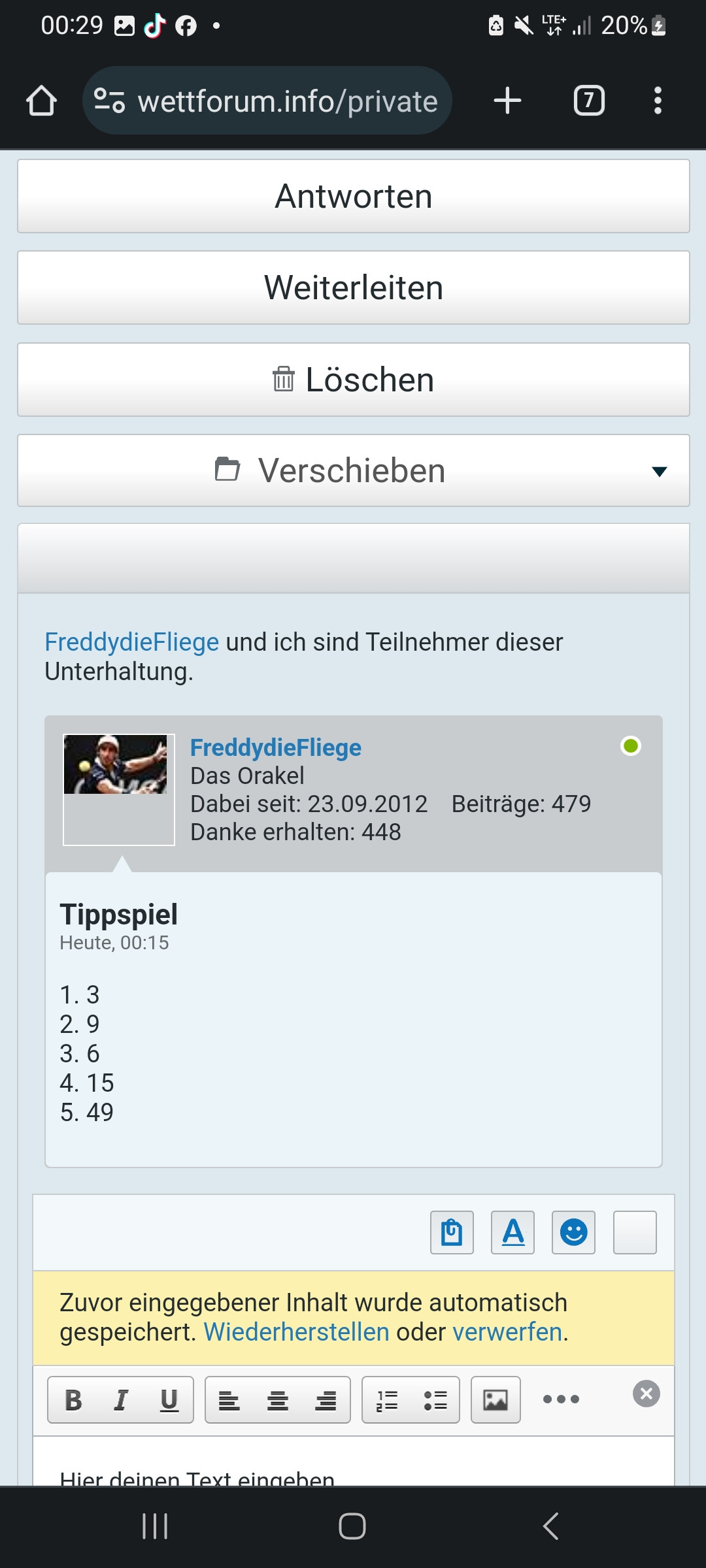Tap the Antworten button
The width and height of the screenshot is (706, 1568).
353,196
